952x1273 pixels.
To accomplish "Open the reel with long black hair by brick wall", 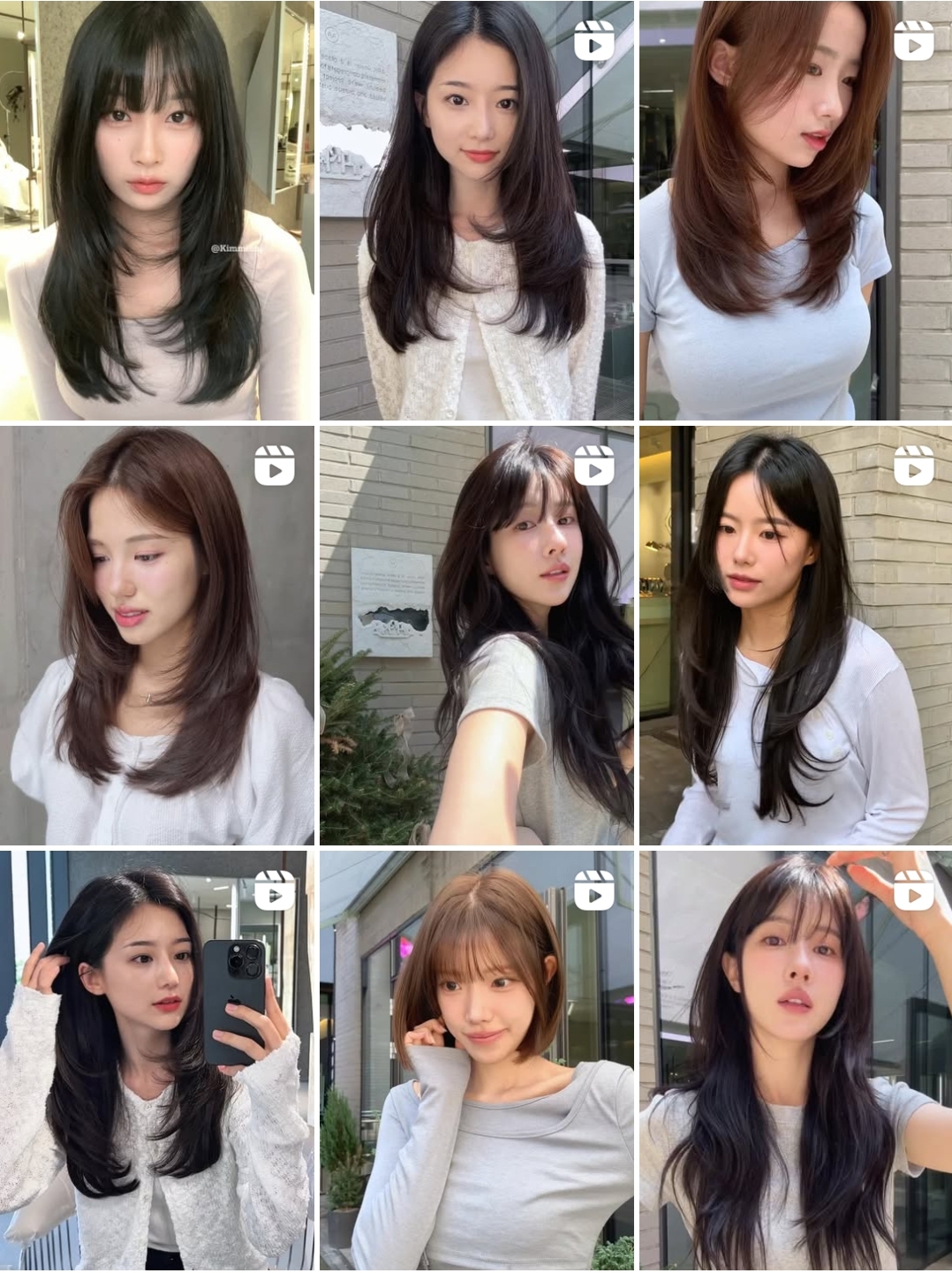I will [796, 635].
